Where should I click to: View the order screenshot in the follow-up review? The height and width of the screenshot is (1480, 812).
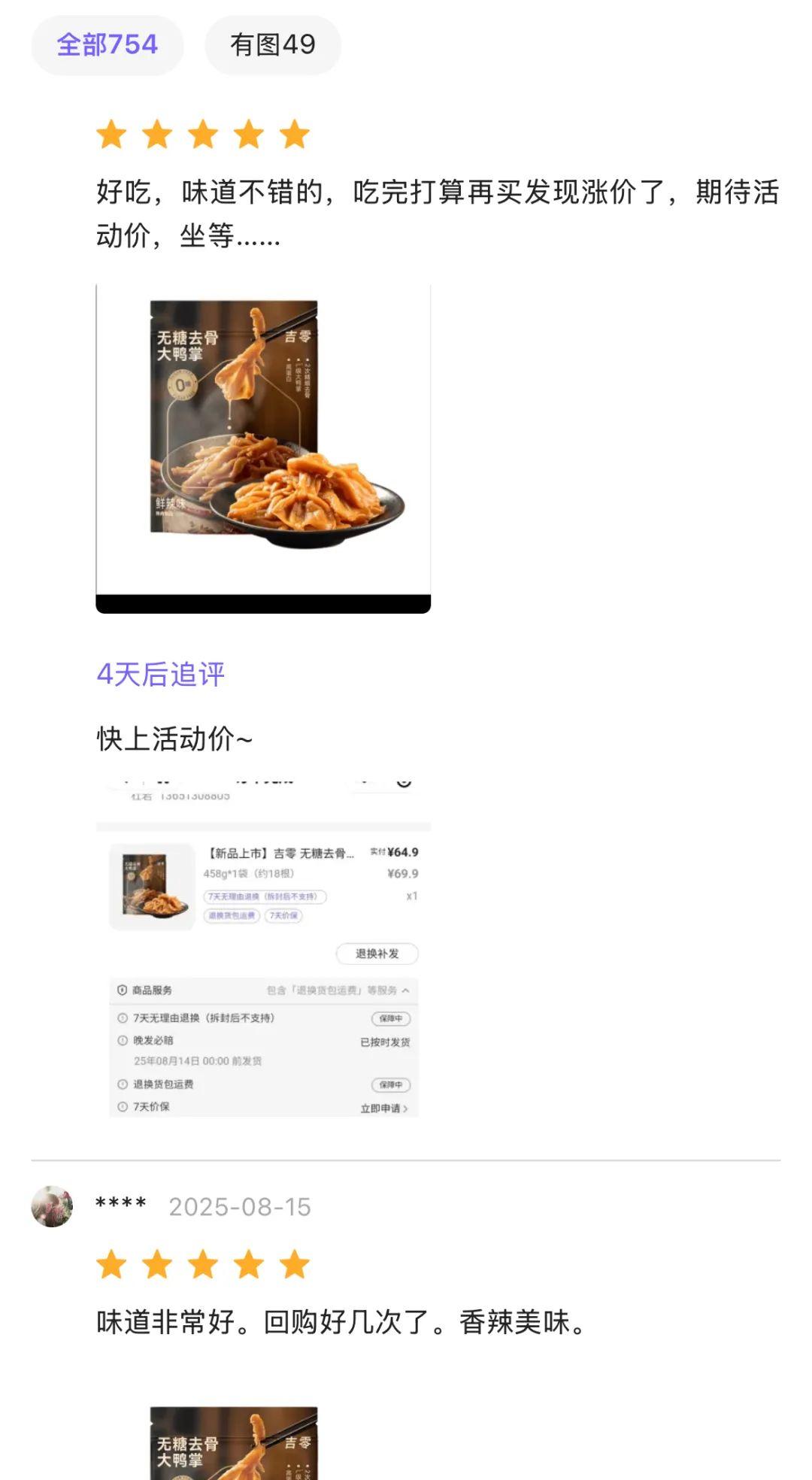tap(263, 949)
